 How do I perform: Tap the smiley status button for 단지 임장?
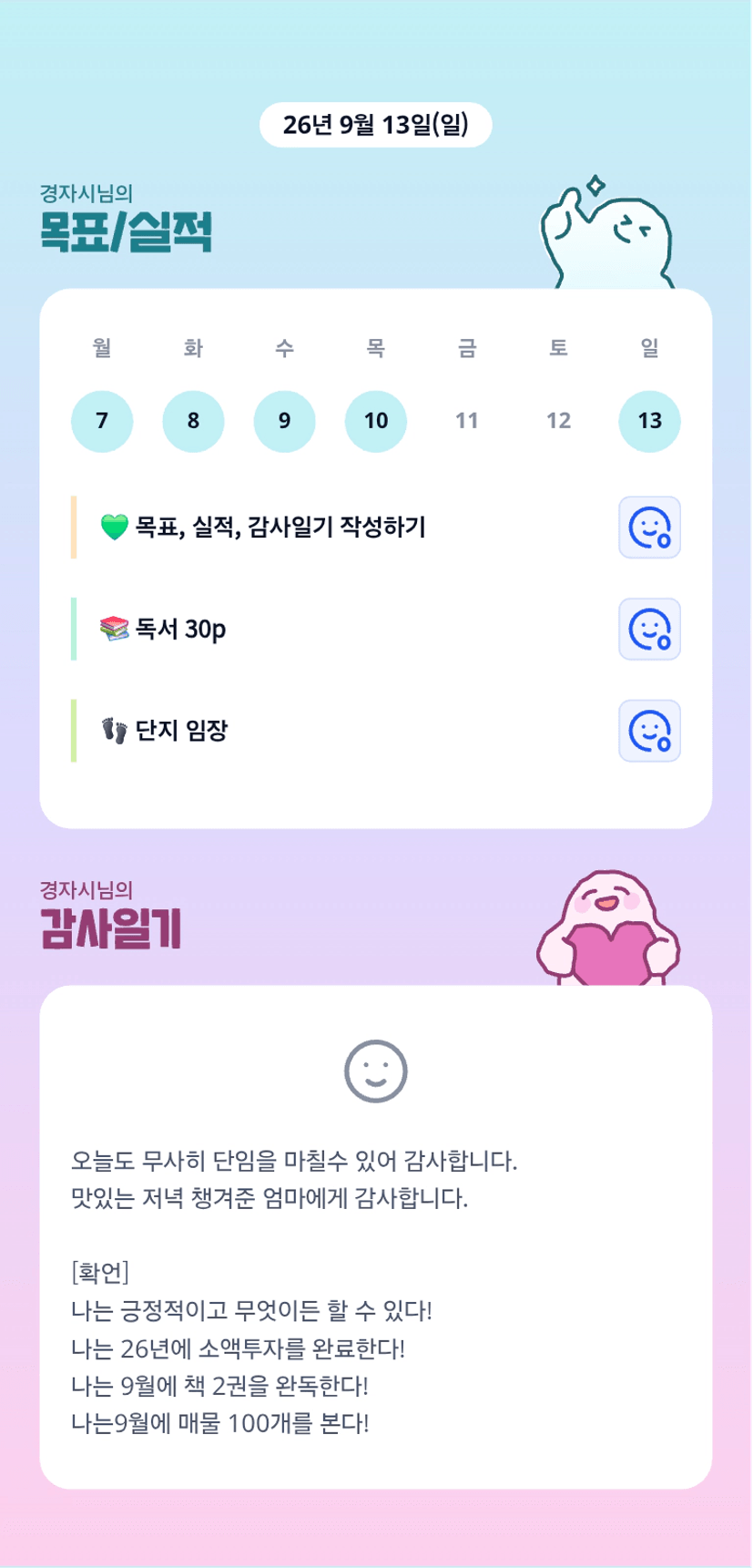[650, 731]
